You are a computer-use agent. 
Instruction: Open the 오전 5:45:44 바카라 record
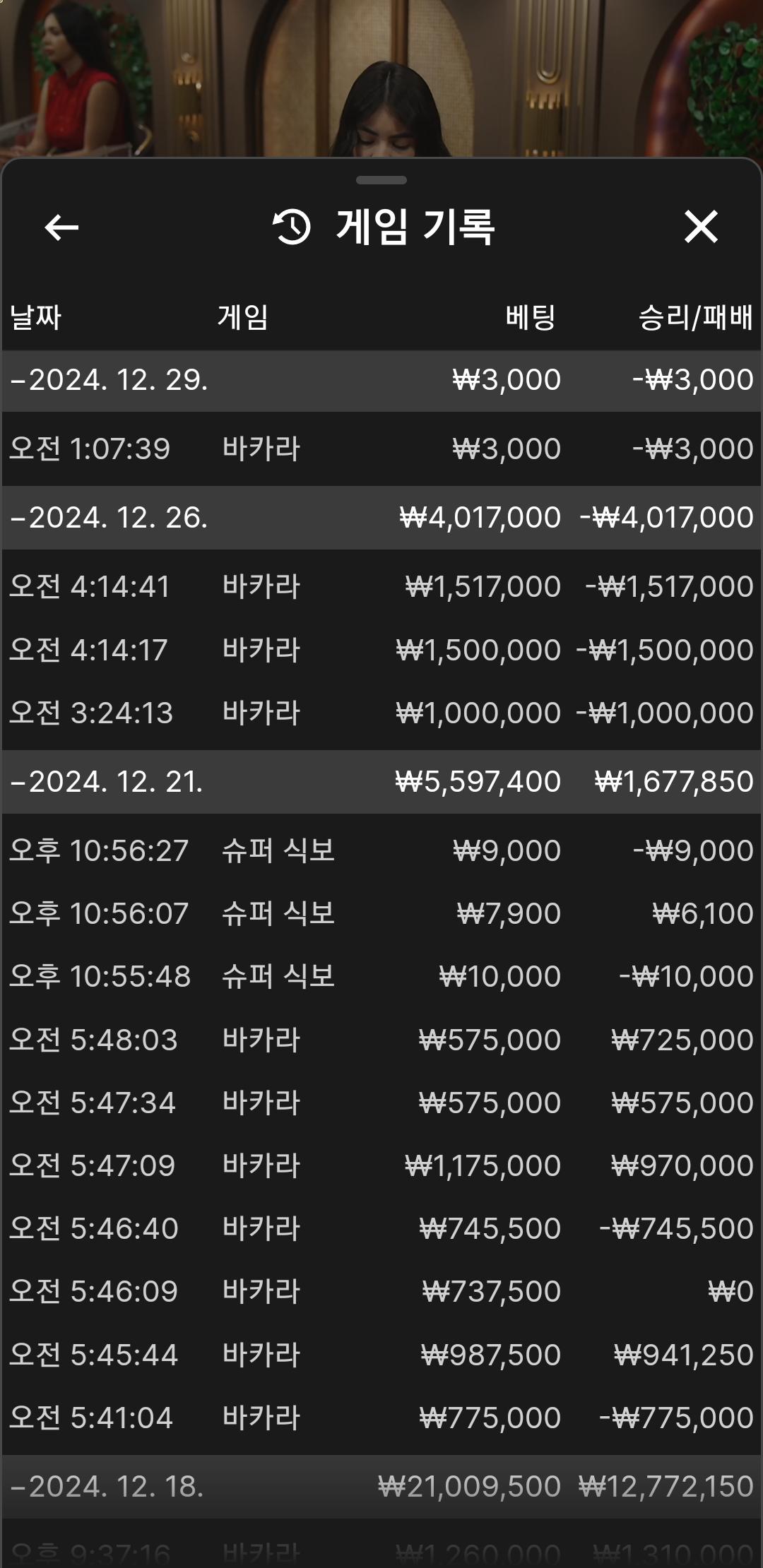pyautogui.click(x=381, y=1355)
